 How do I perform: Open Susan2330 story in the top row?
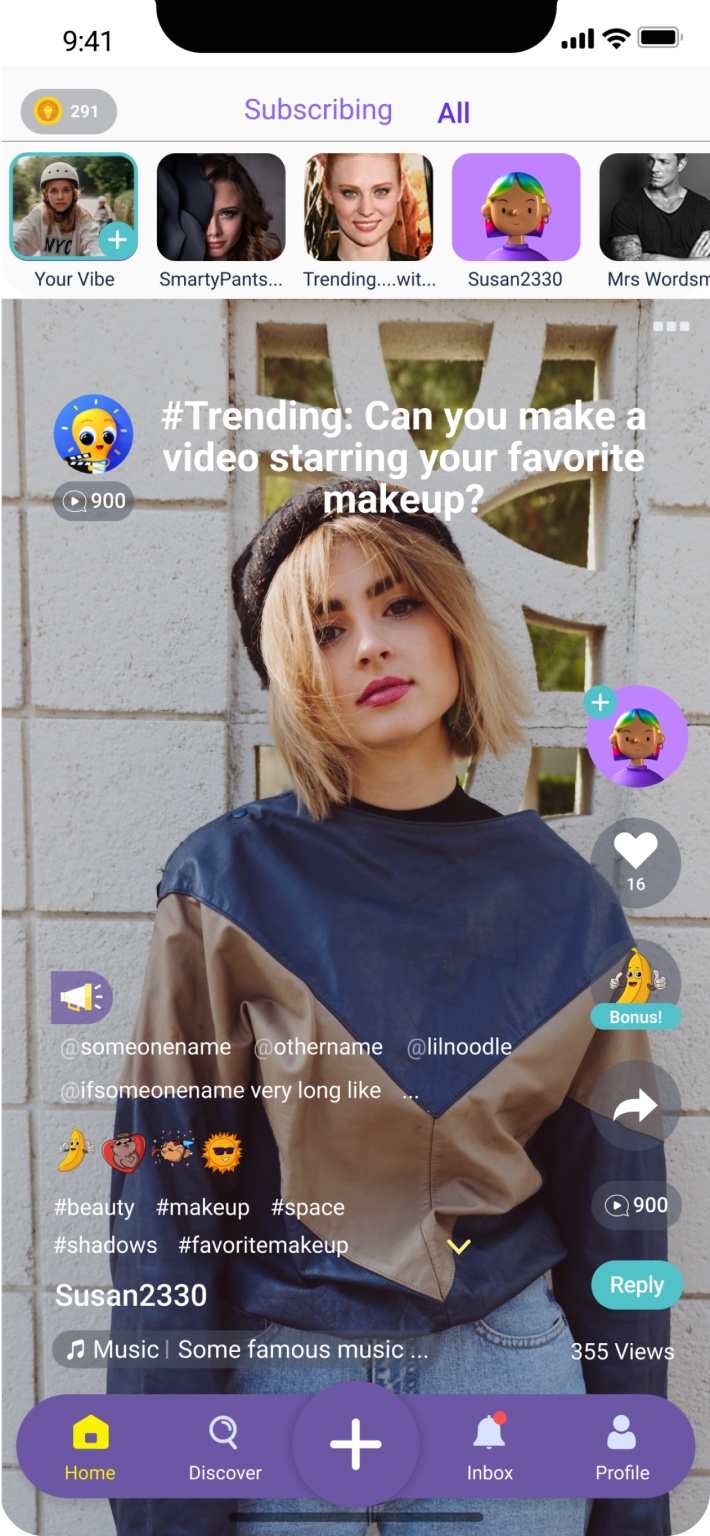tap(515, 208)
